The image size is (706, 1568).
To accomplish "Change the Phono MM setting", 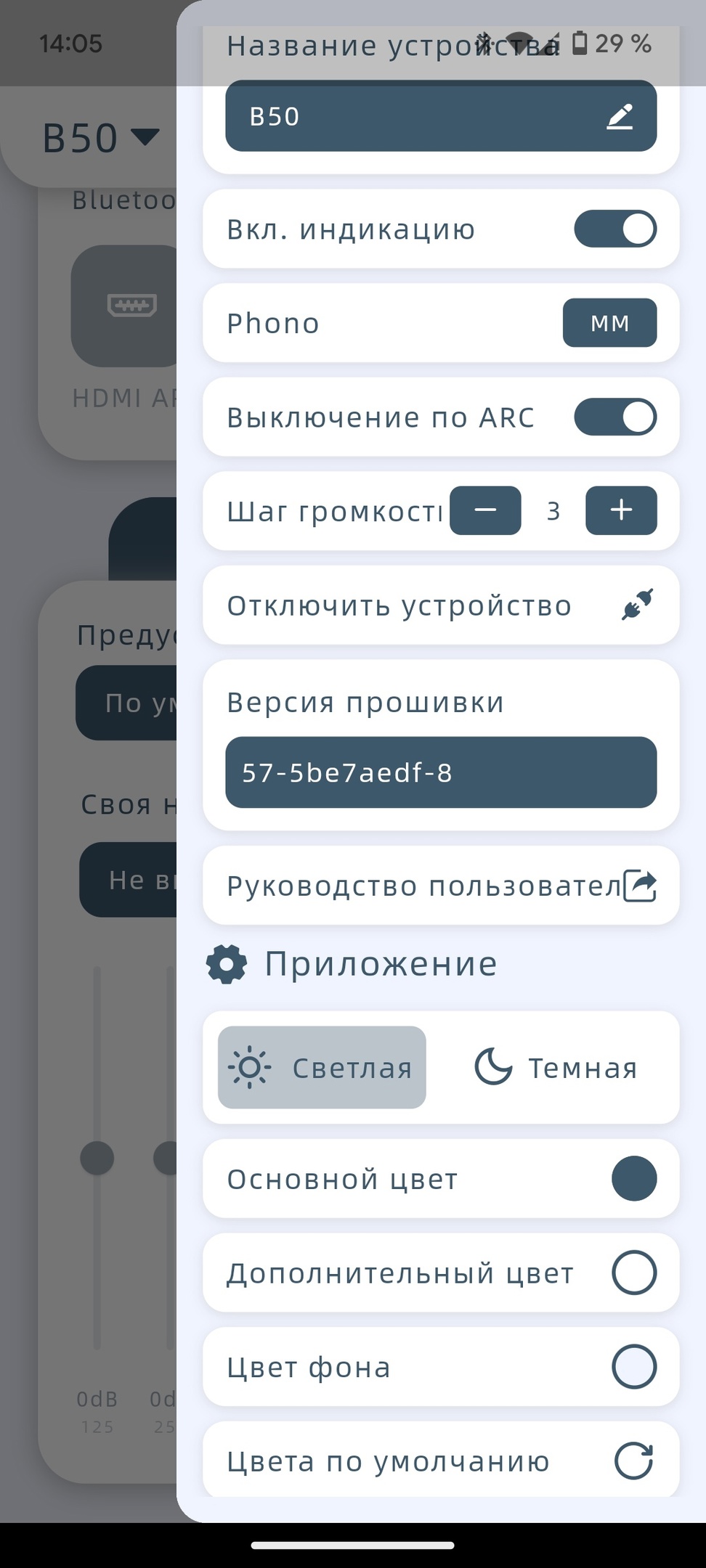I will 609,323.
